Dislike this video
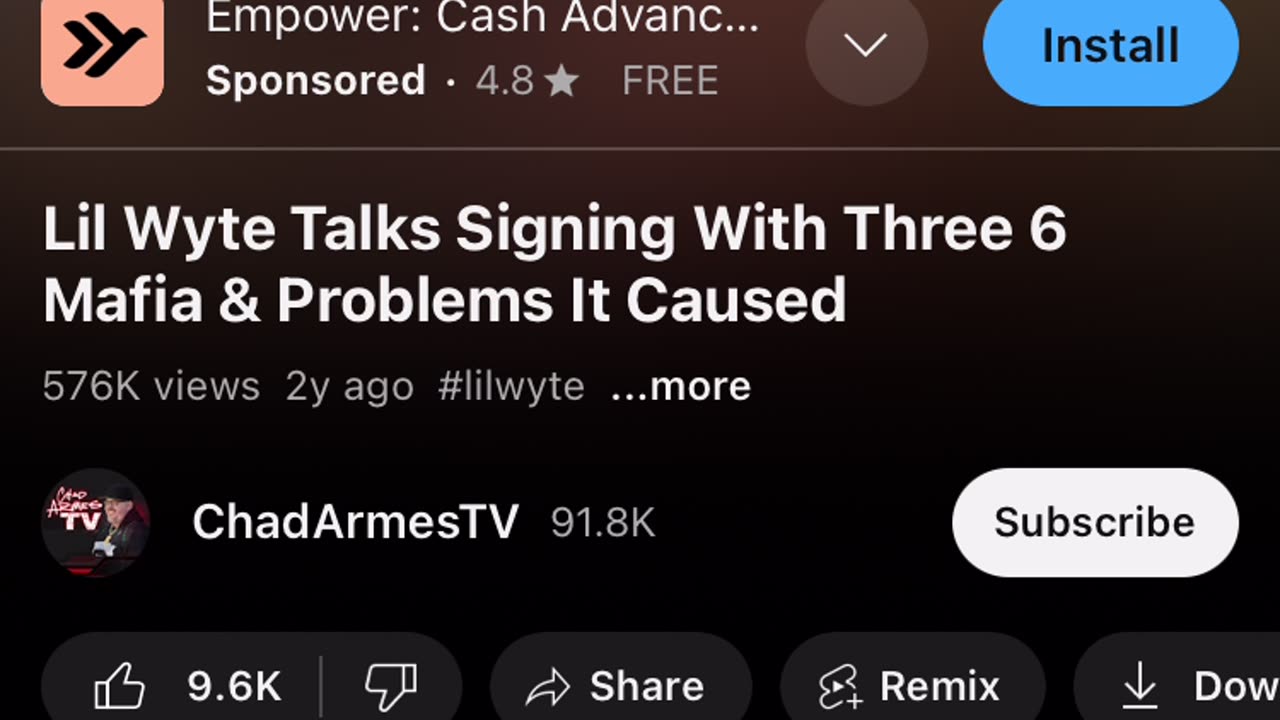This screenshot has width=1280, height=720. (x=390, y=686)
